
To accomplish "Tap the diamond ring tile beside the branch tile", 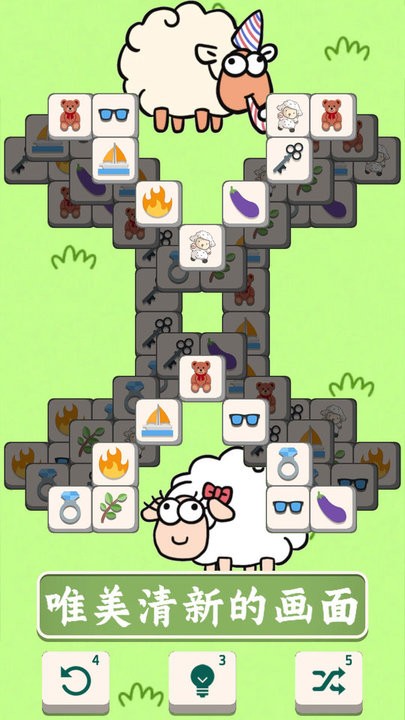I will [x=70, y=509].
